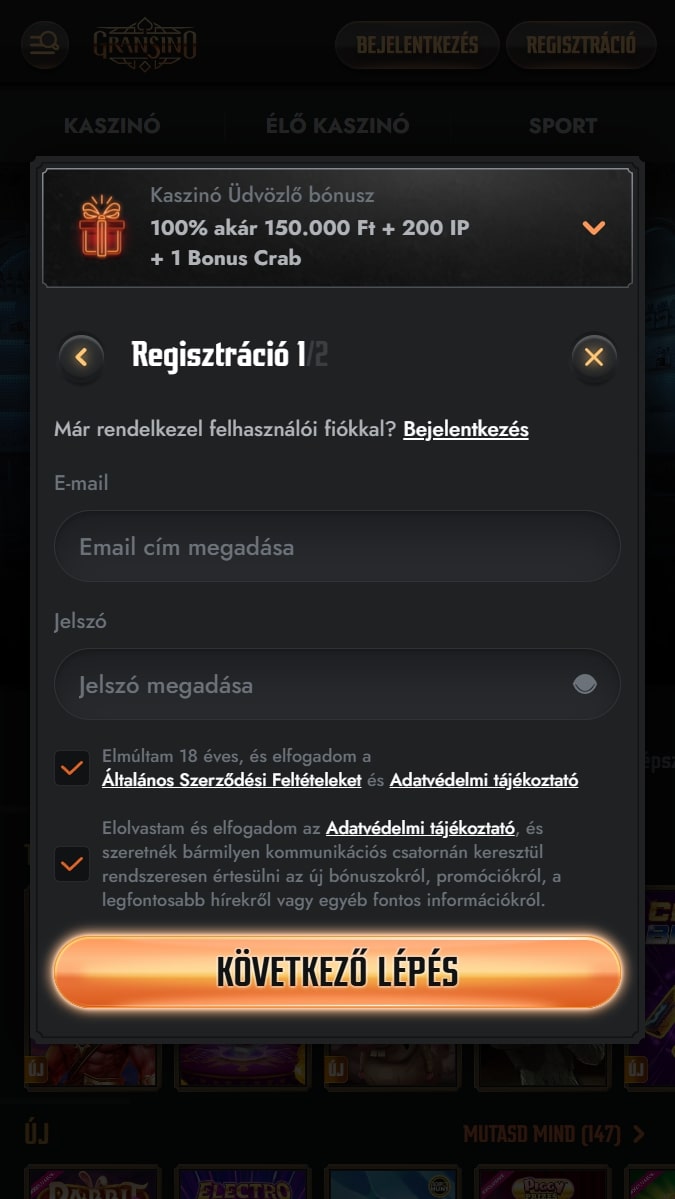The height and width of the screenshot is (1199, 675).
Task: Close the registration dialog
Action: click(594, 357)
